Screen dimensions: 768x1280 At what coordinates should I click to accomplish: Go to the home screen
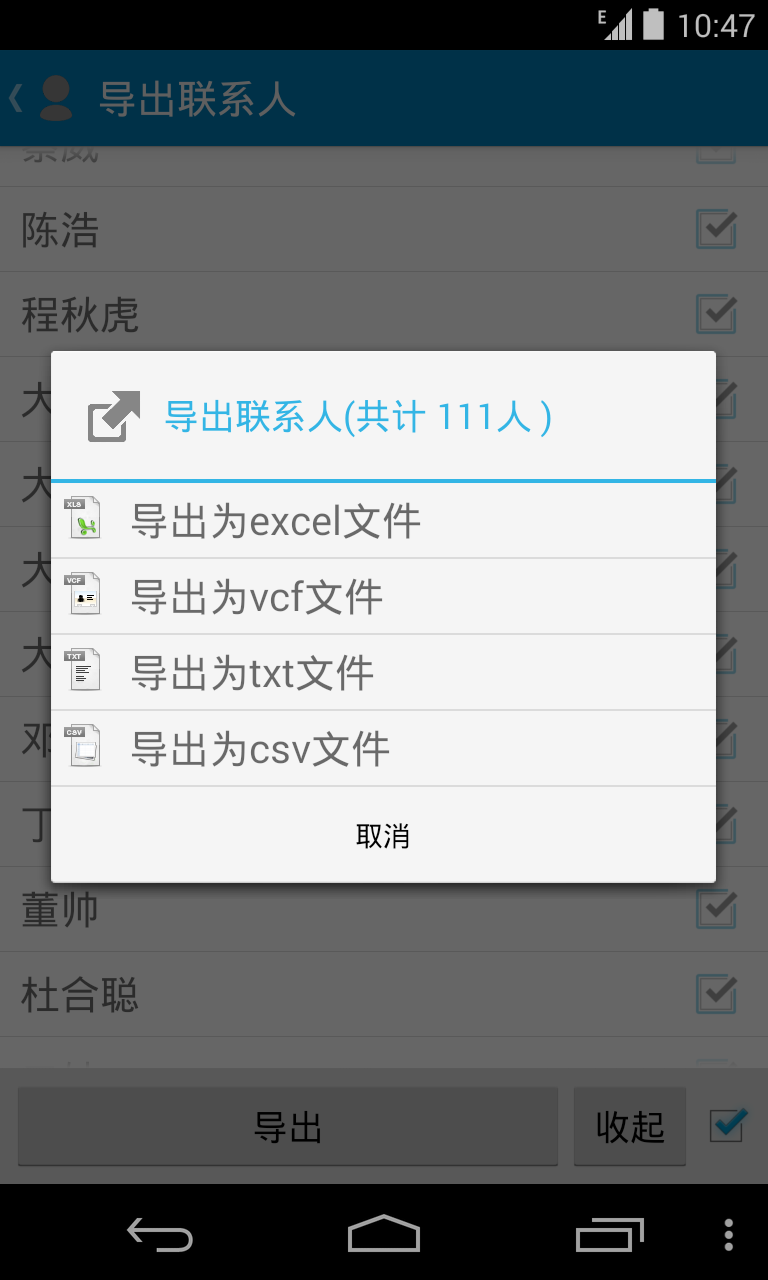point(384,1235)
